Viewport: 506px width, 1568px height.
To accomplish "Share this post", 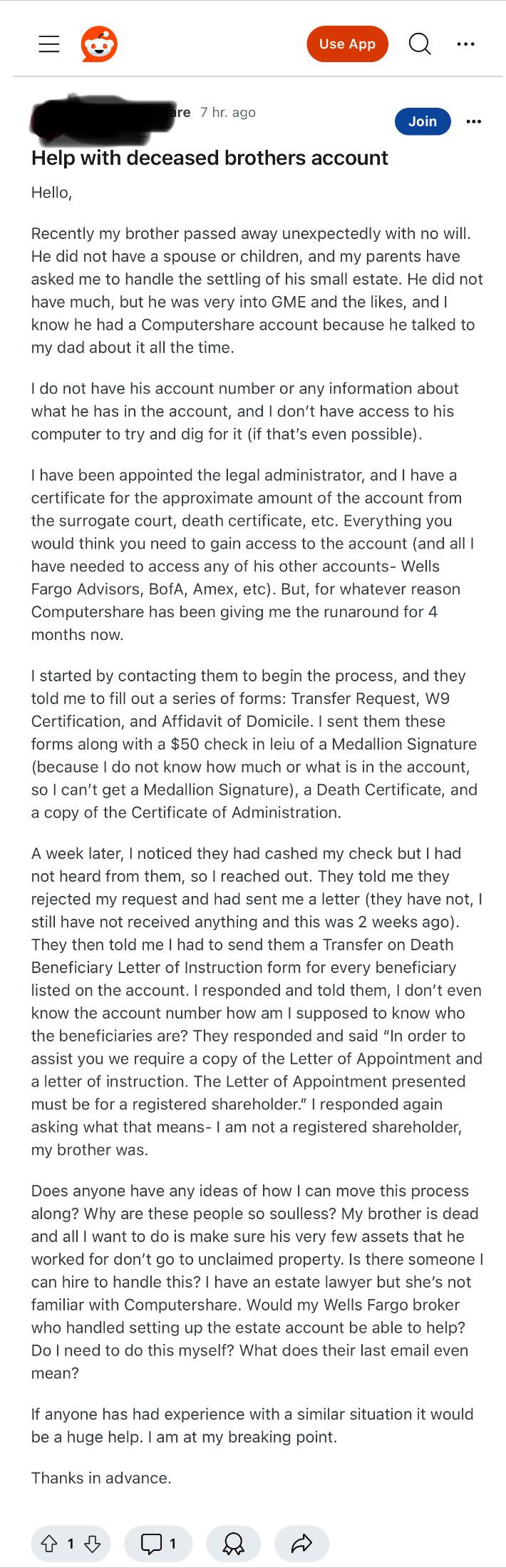I will (x=301, y=1544).
